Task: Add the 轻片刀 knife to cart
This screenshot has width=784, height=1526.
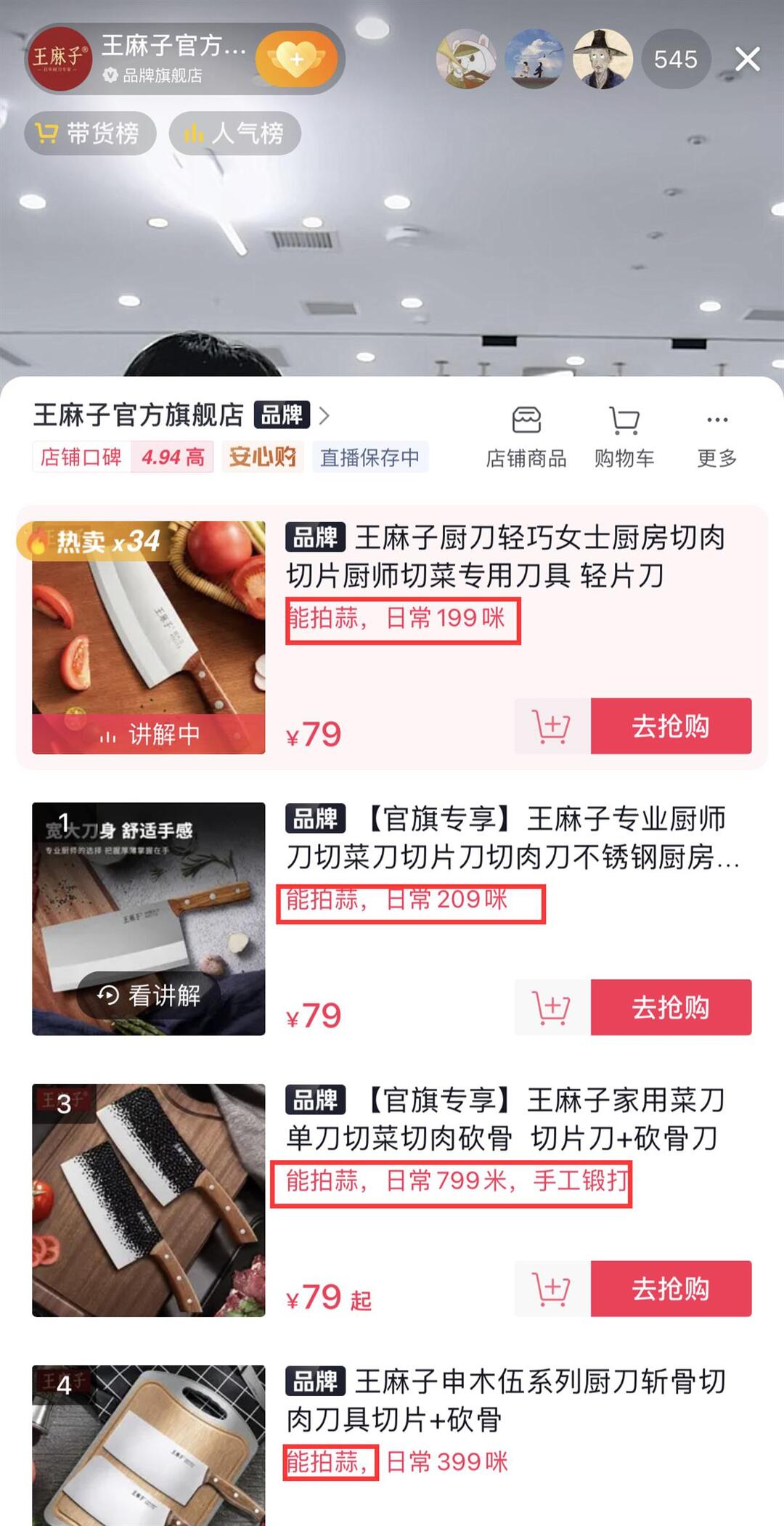Action: [552, 726]
